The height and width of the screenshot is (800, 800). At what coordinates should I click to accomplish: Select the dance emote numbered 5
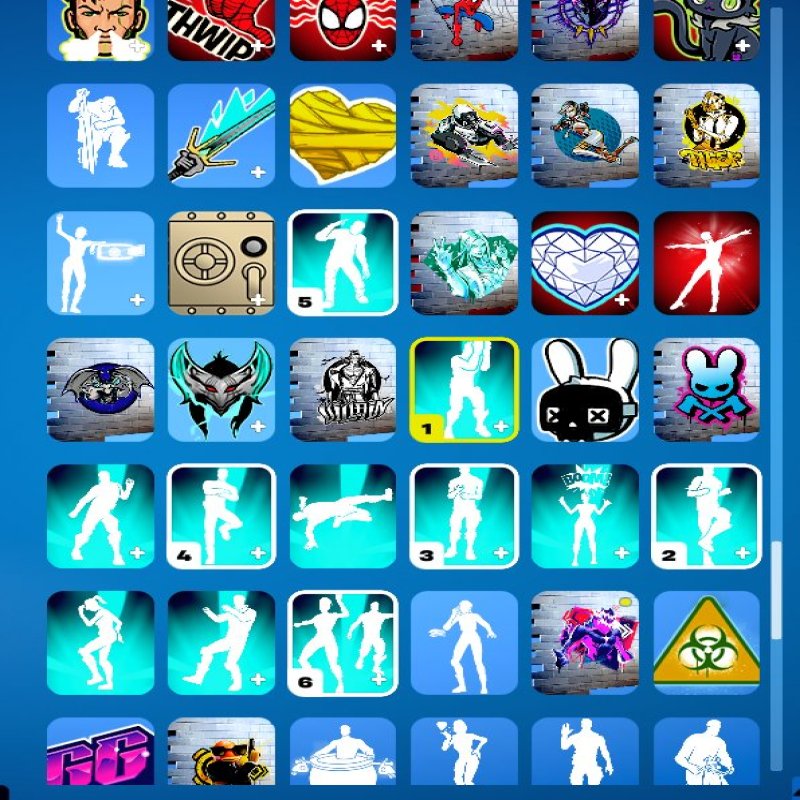[x=343, y=263]
